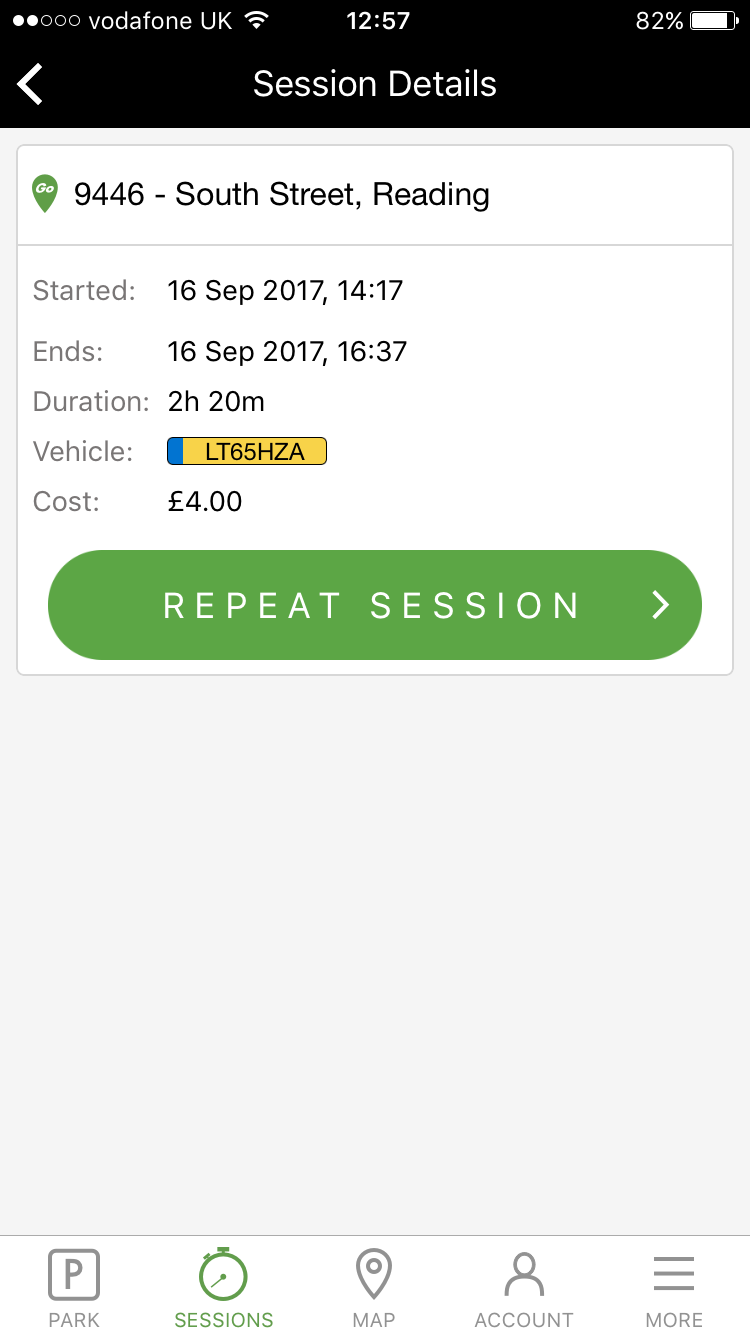This screenshot has width=750, height=1334.
Task: Open the Account tab
Action: tap(524, 1288)
